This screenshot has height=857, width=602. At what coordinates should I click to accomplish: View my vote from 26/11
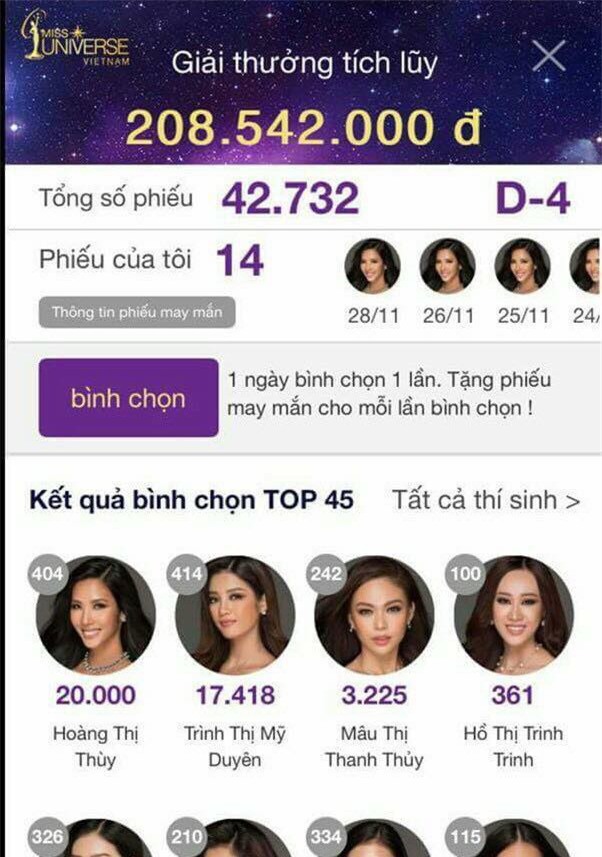(x=447, y=266)
